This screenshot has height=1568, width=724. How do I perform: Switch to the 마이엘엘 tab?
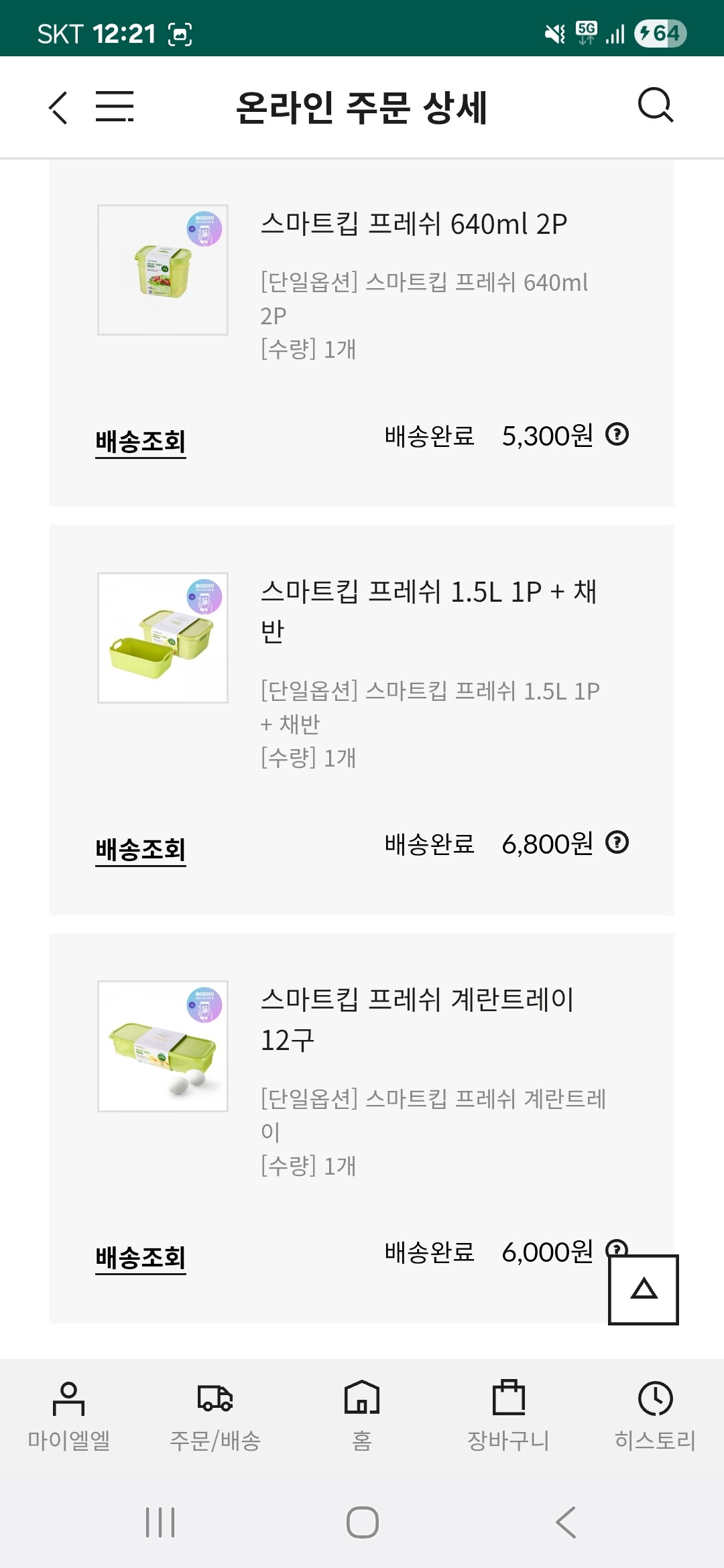coord(69,1415)
